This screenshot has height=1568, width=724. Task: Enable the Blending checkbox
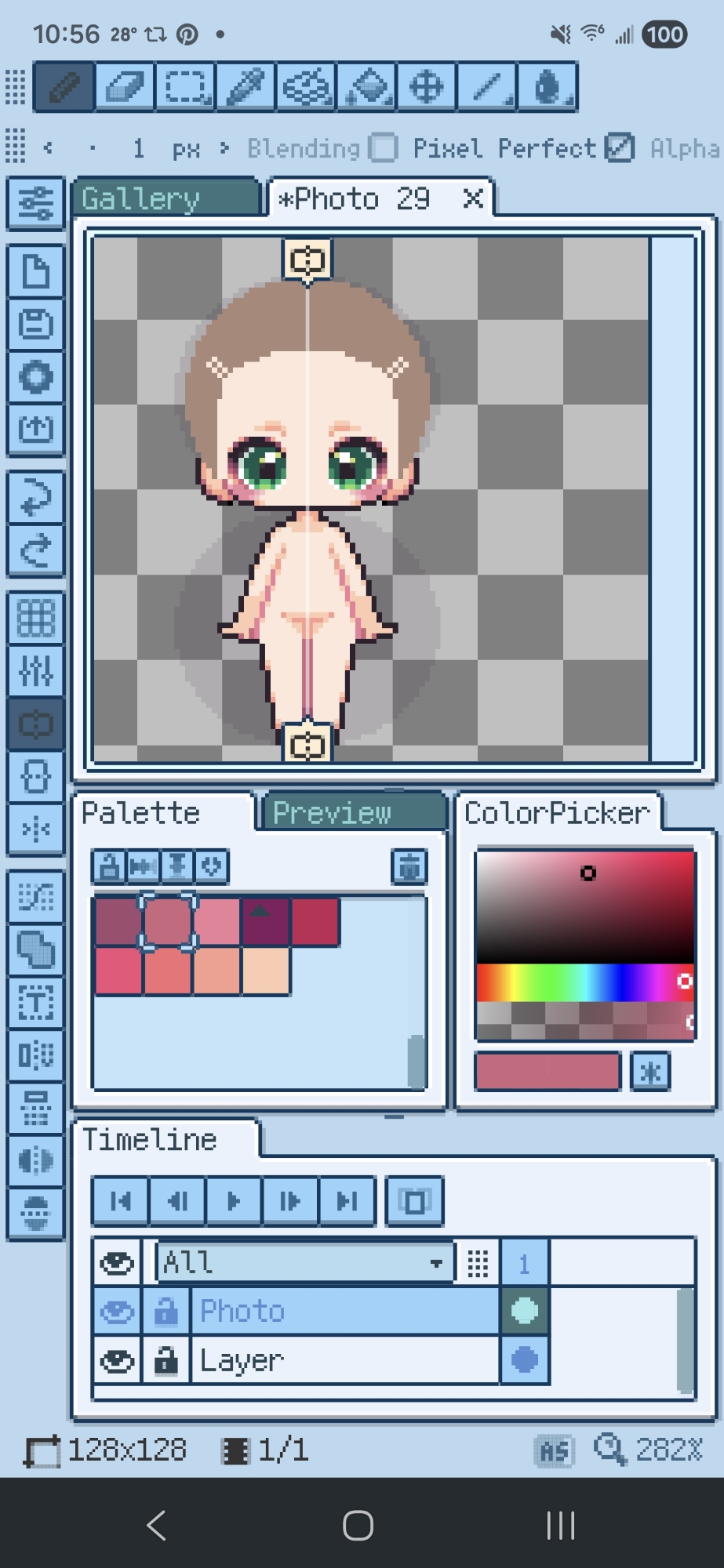(384, 147)
